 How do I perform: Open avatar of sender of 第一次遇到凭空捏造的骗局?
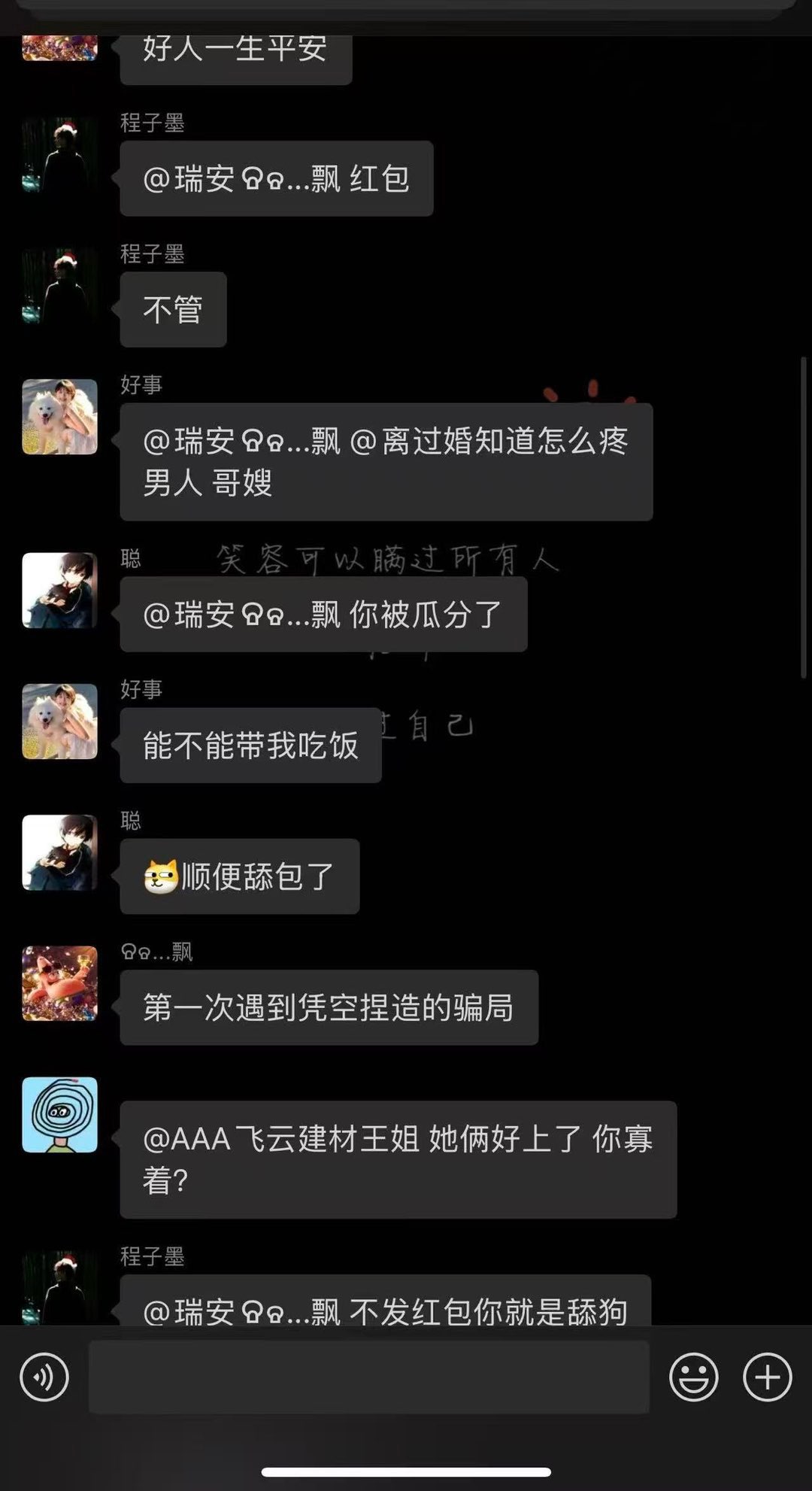tap(60, 983)
